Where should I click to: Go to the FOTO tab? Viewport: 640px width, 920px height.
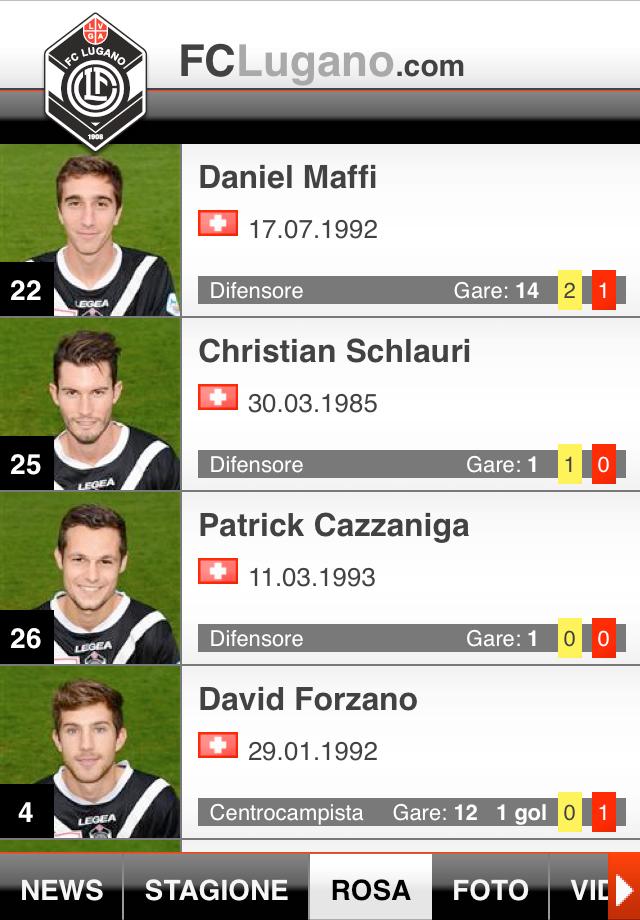pyautogui.click(x=490, y=889)
